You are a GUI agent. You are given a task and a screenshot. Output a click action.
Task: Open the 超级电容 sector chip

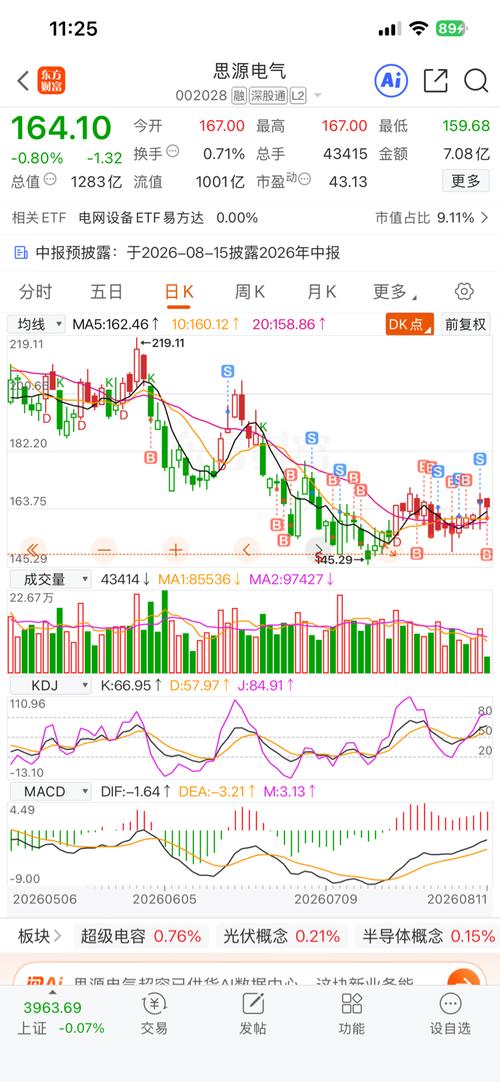tap(141, 936)
